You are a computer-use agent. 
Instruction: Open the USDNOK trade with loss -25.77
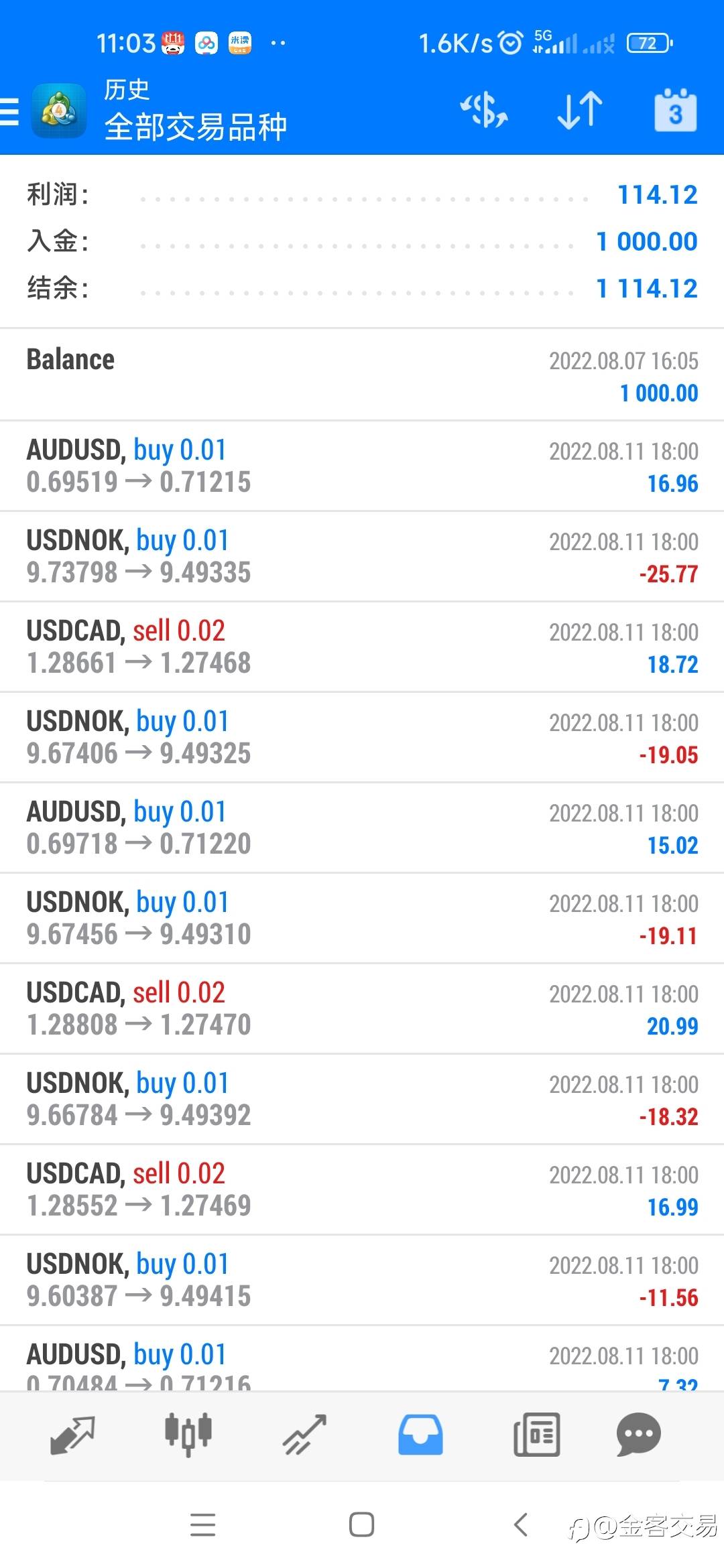click(362, 556)
